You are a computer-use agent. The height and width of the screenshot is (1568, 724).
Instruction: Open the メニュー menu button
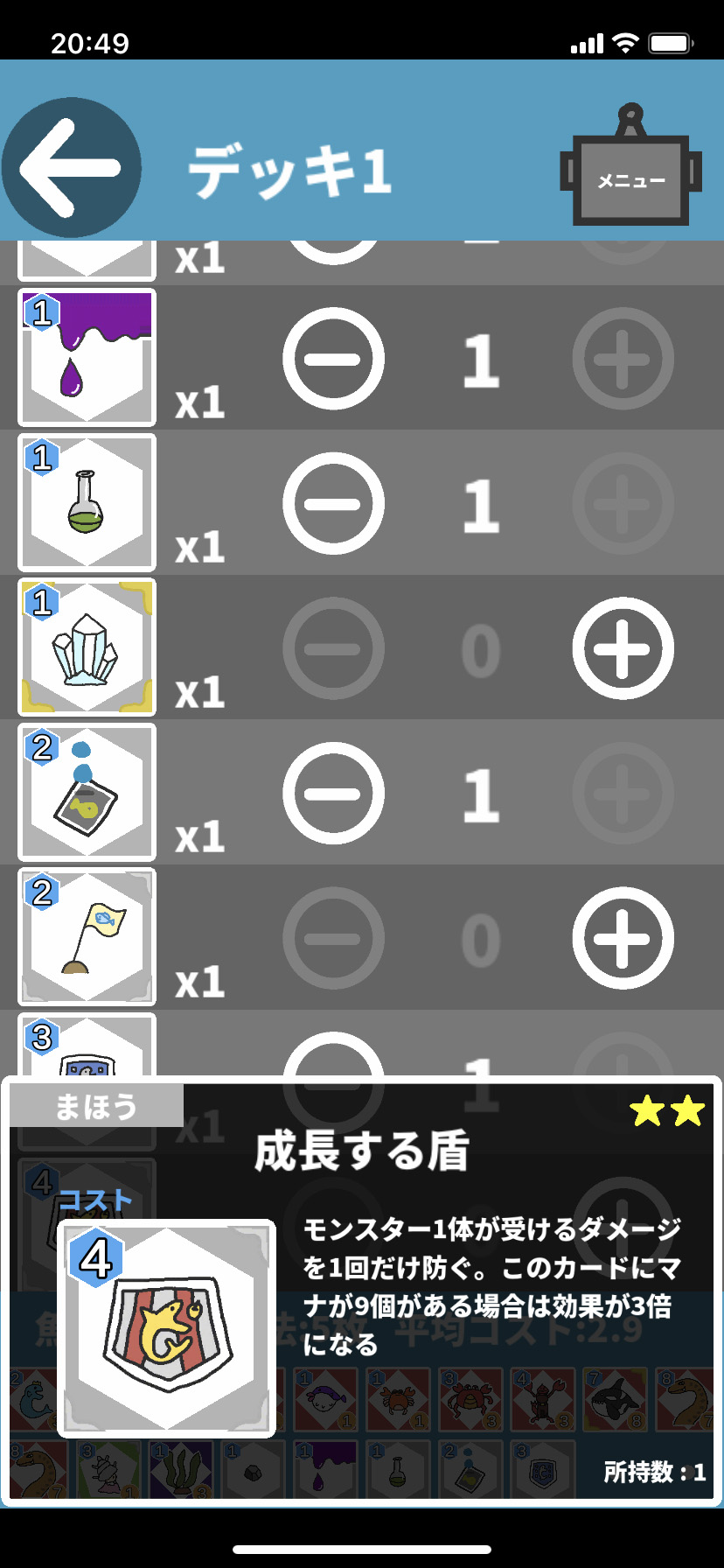pos(630,178)
